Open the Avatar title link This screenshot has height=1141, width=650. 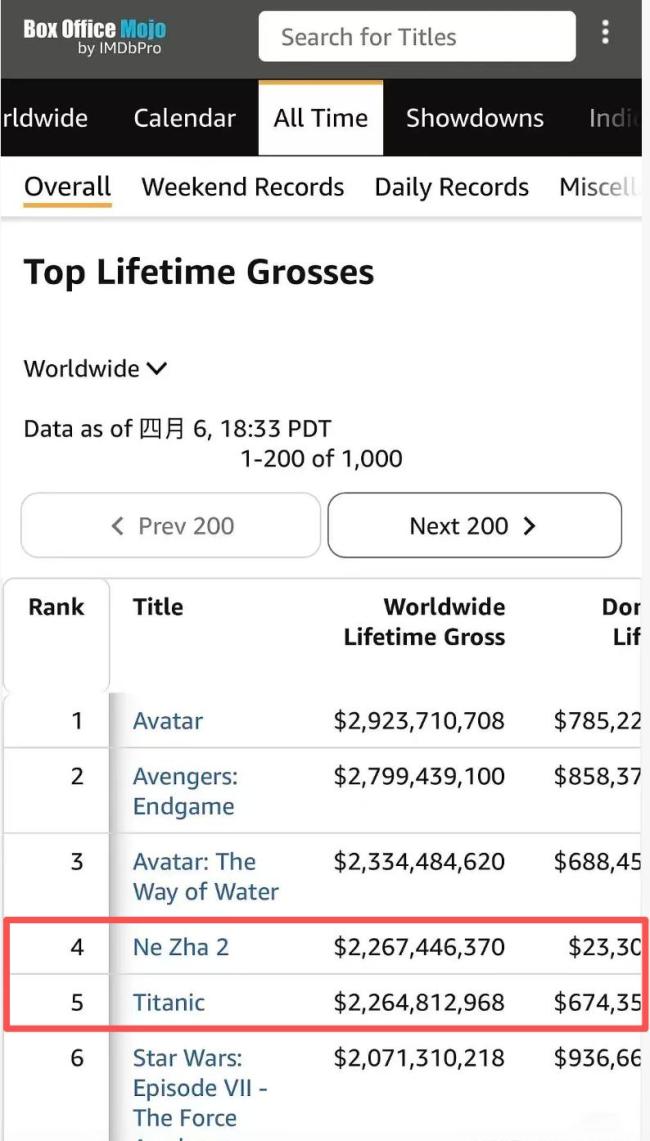coord(168,721)
